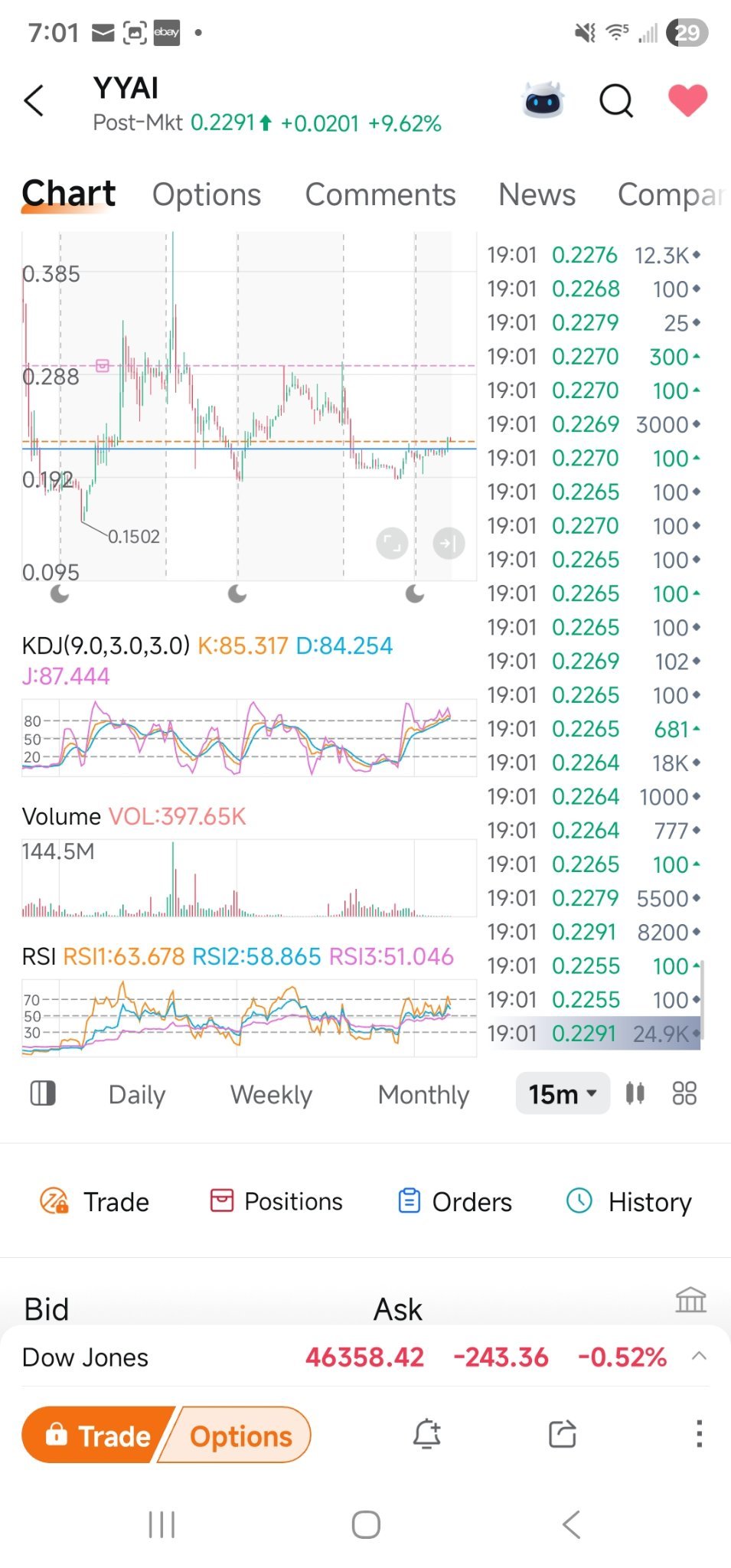The width and height of the screenshot is (731, 1568).
Task: Tap the bank icon near the Bid row
Action: coord(690,1300)
